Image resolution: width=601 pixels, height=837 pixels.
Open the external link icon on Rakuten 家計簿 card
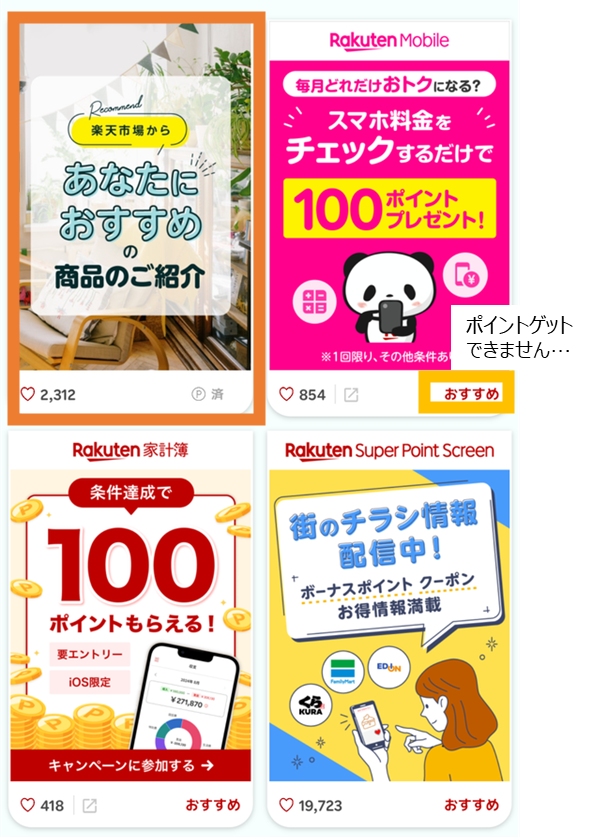(x=90, y=805)
